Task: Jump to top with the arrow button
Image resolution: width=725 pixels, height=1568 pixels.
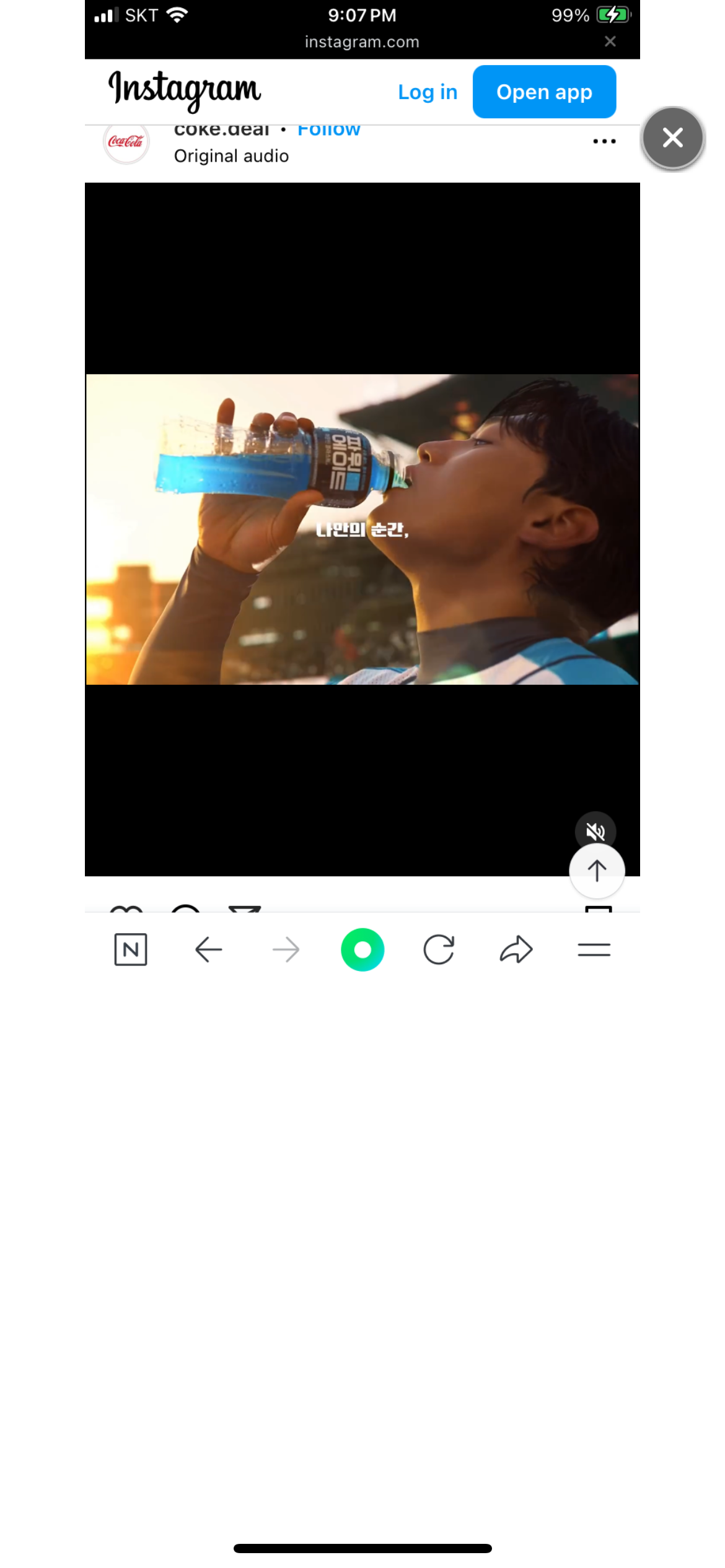Action: pyautogui.click(x=596, y=871)
